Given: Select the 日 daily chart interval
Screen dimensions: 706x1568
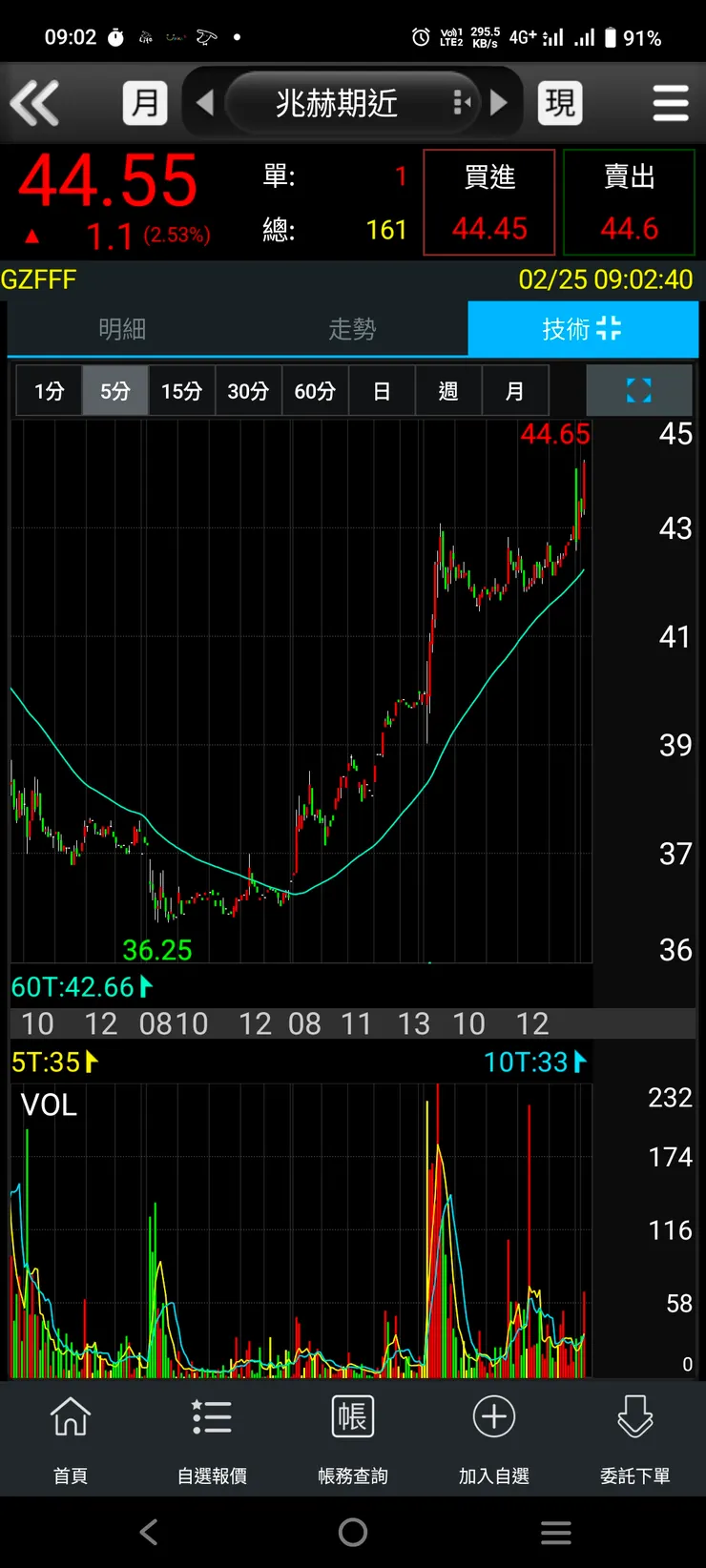Looking at the screenshot, I should coord(382,391).
